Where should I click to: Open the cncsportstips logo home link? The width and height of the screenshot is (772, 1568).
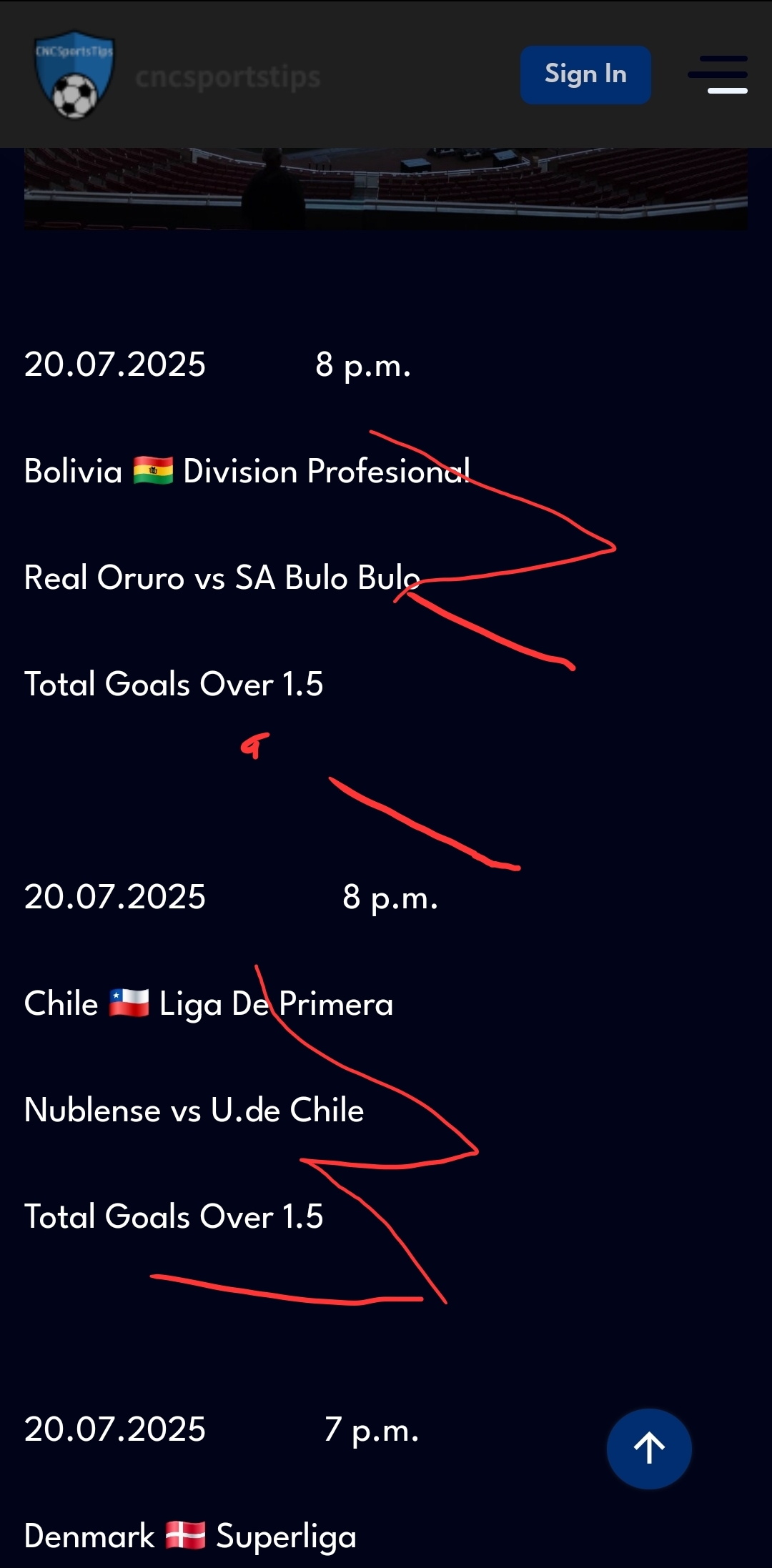tap(74, 74)
